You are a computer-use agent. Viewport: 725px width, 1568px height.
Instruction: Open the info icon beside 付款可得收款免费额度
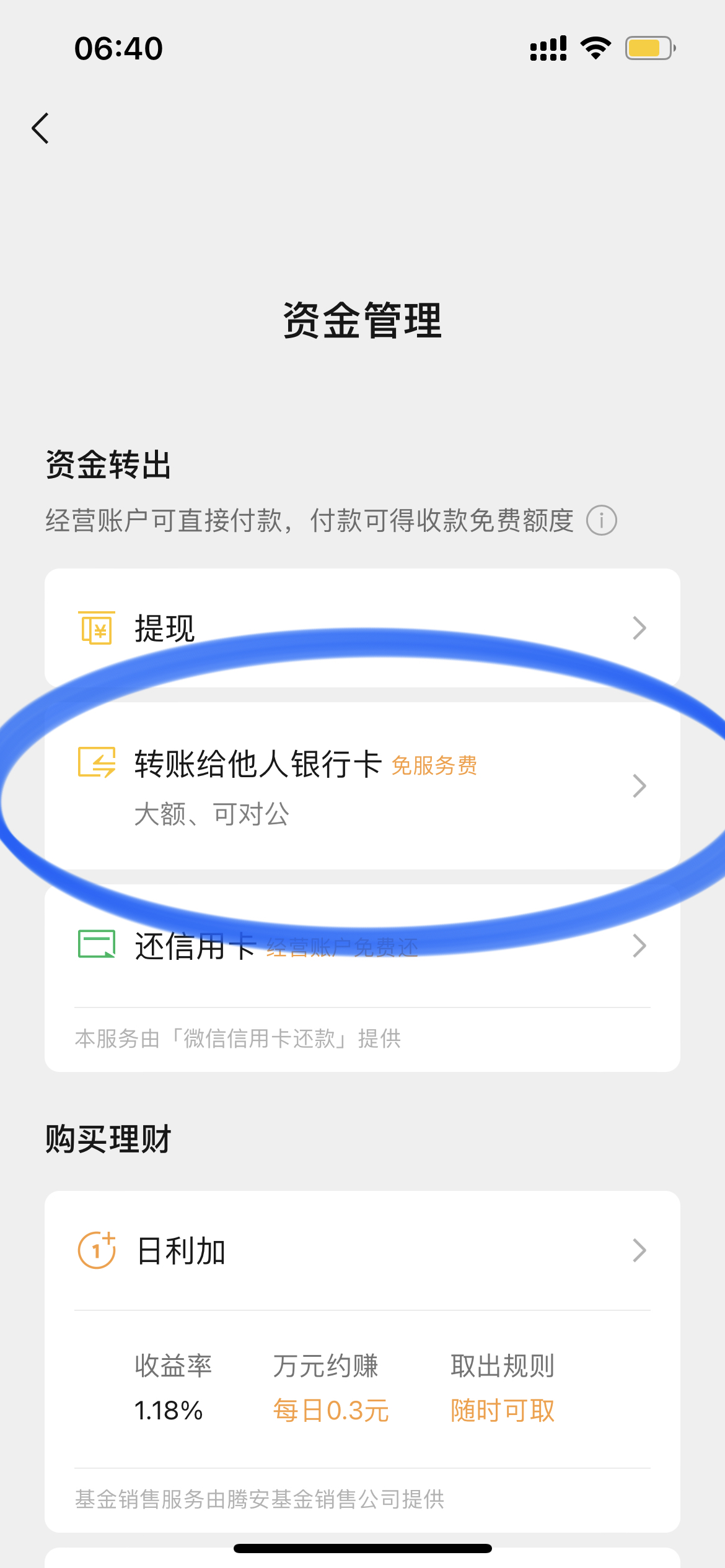click(x=602, y=520)
